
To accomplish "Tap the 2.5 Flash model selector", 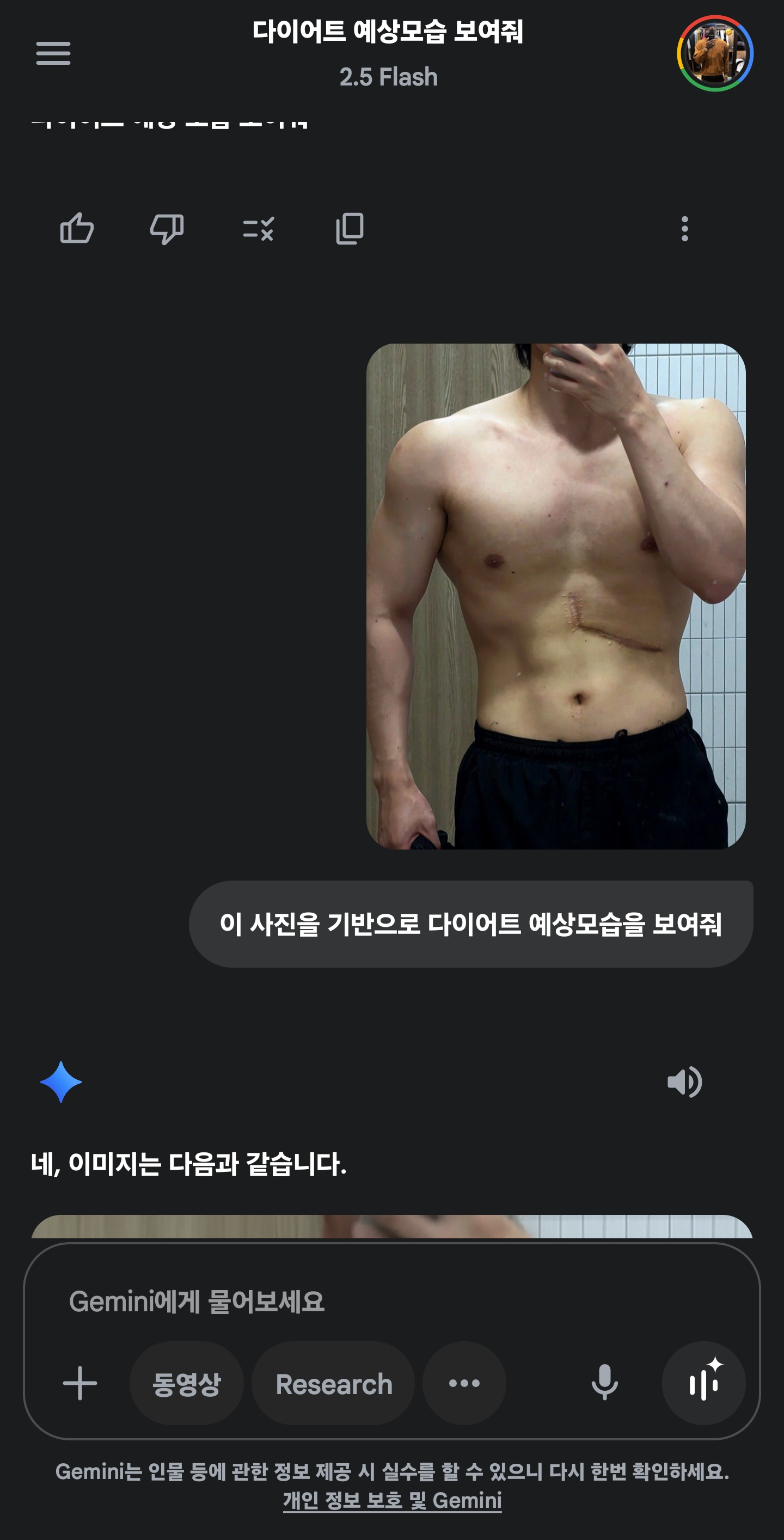I will pos(388,77).
